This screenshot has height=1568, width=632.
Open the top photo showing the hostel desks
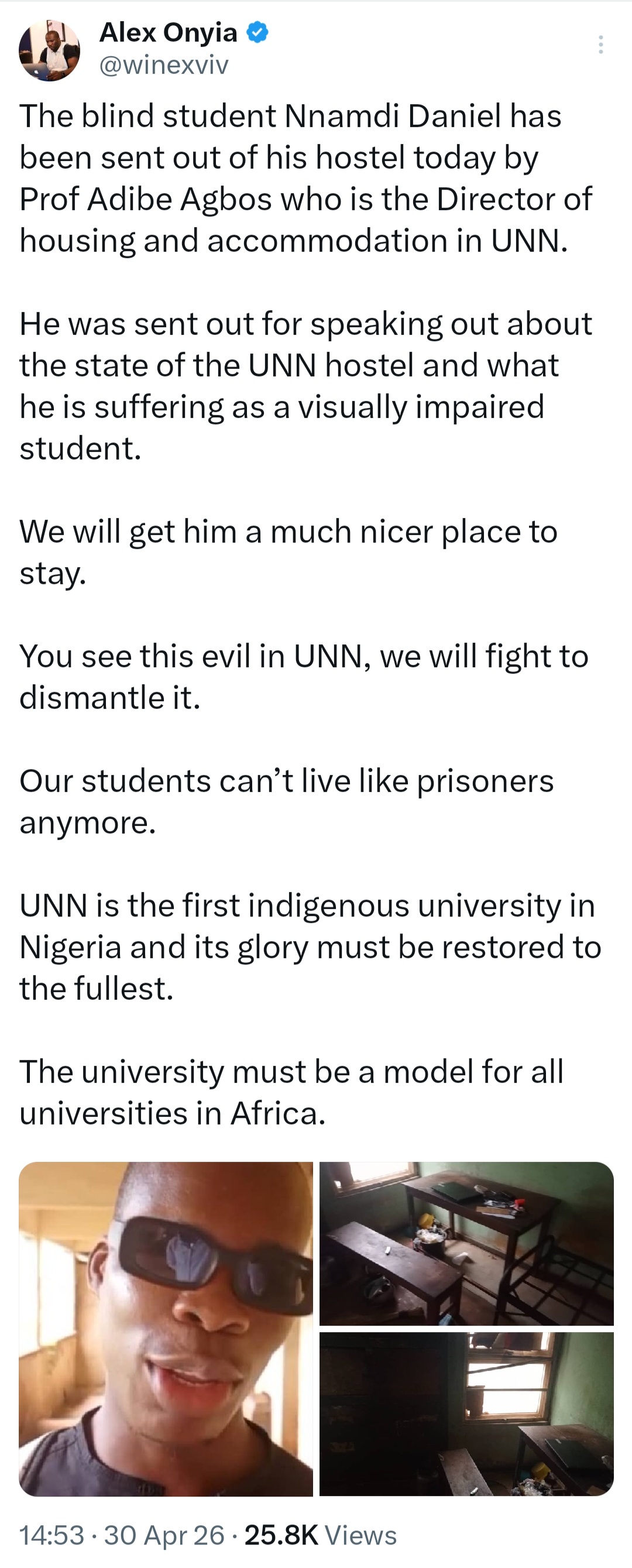(468, 1242)
